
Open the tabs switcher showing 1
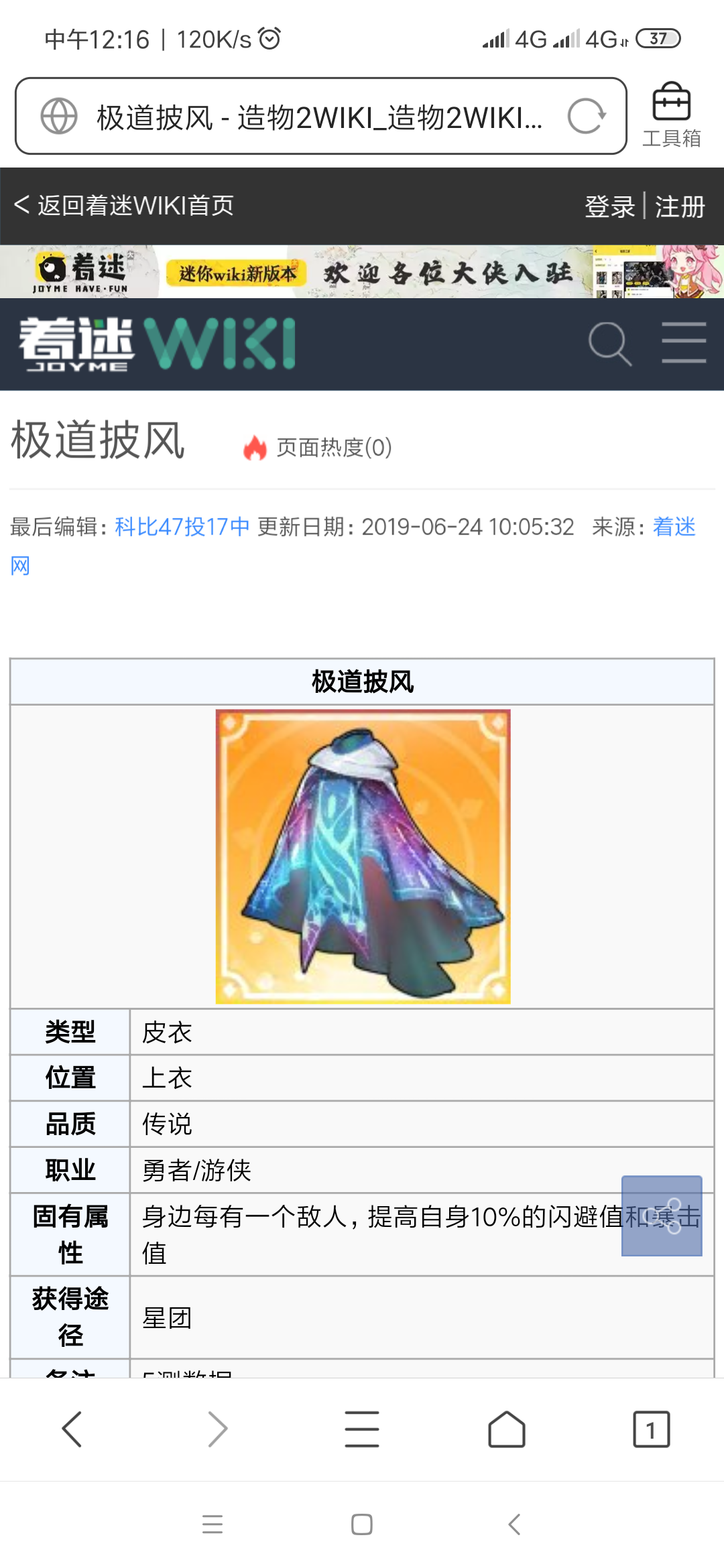click(652, 1429)
